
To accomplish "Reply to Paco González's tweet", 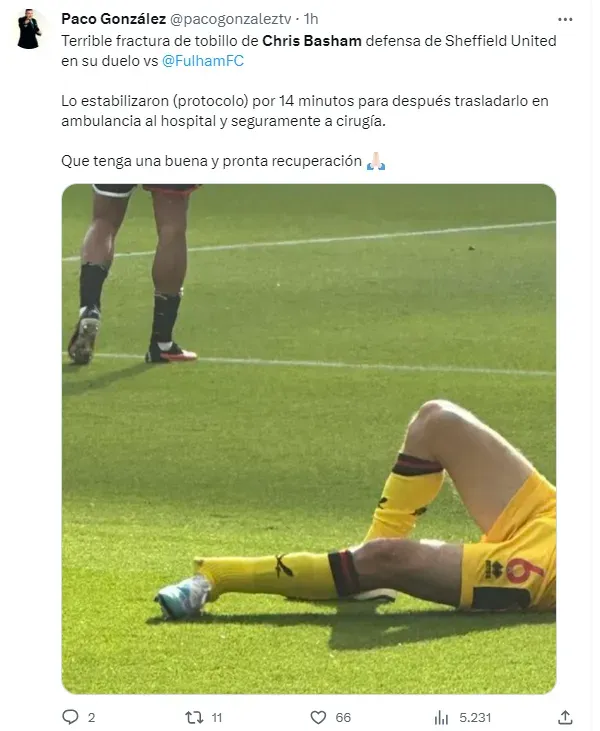I will (70, 717).
